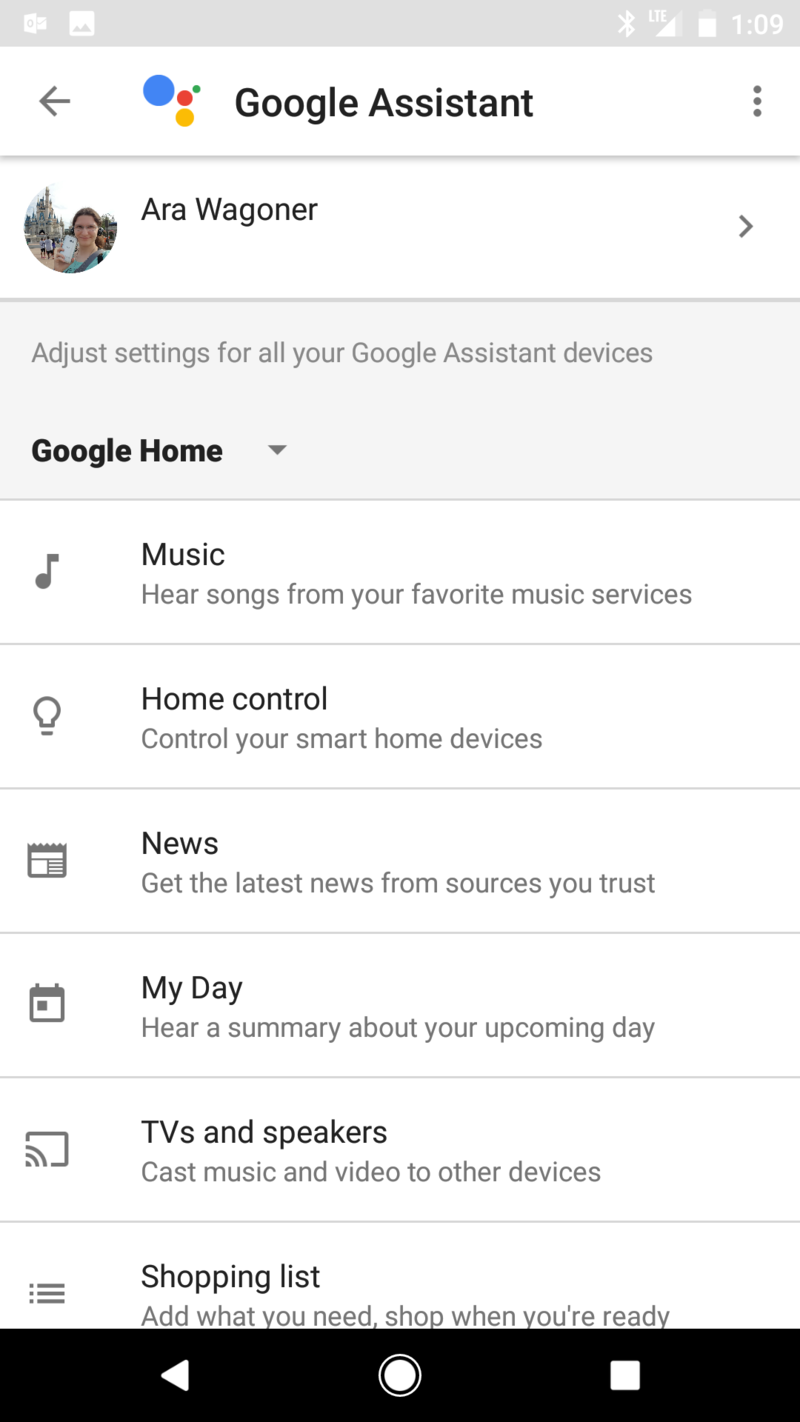Tap the Google Assistant logo in header

coord(172,100)
